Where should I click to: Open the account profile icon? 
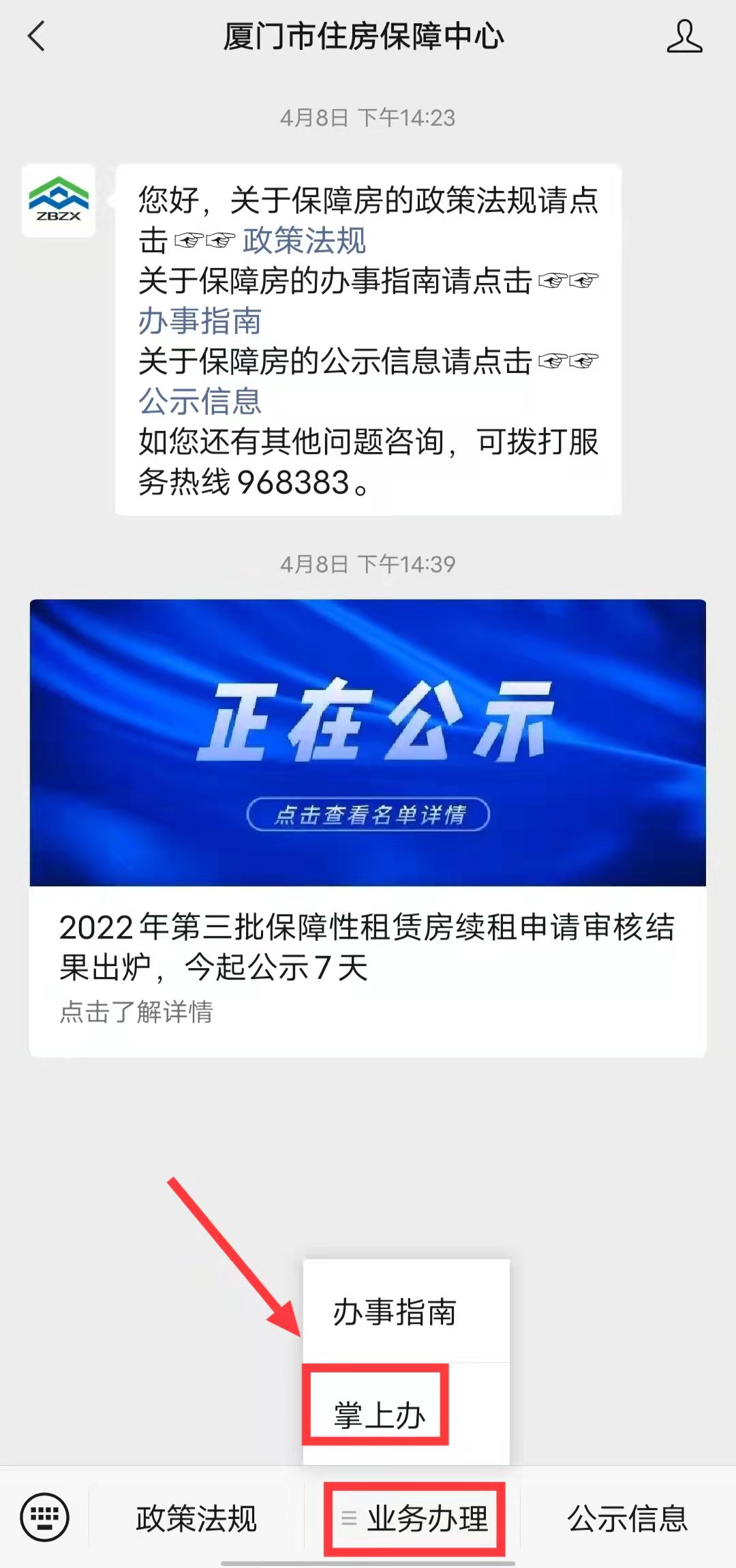point(684,37)
